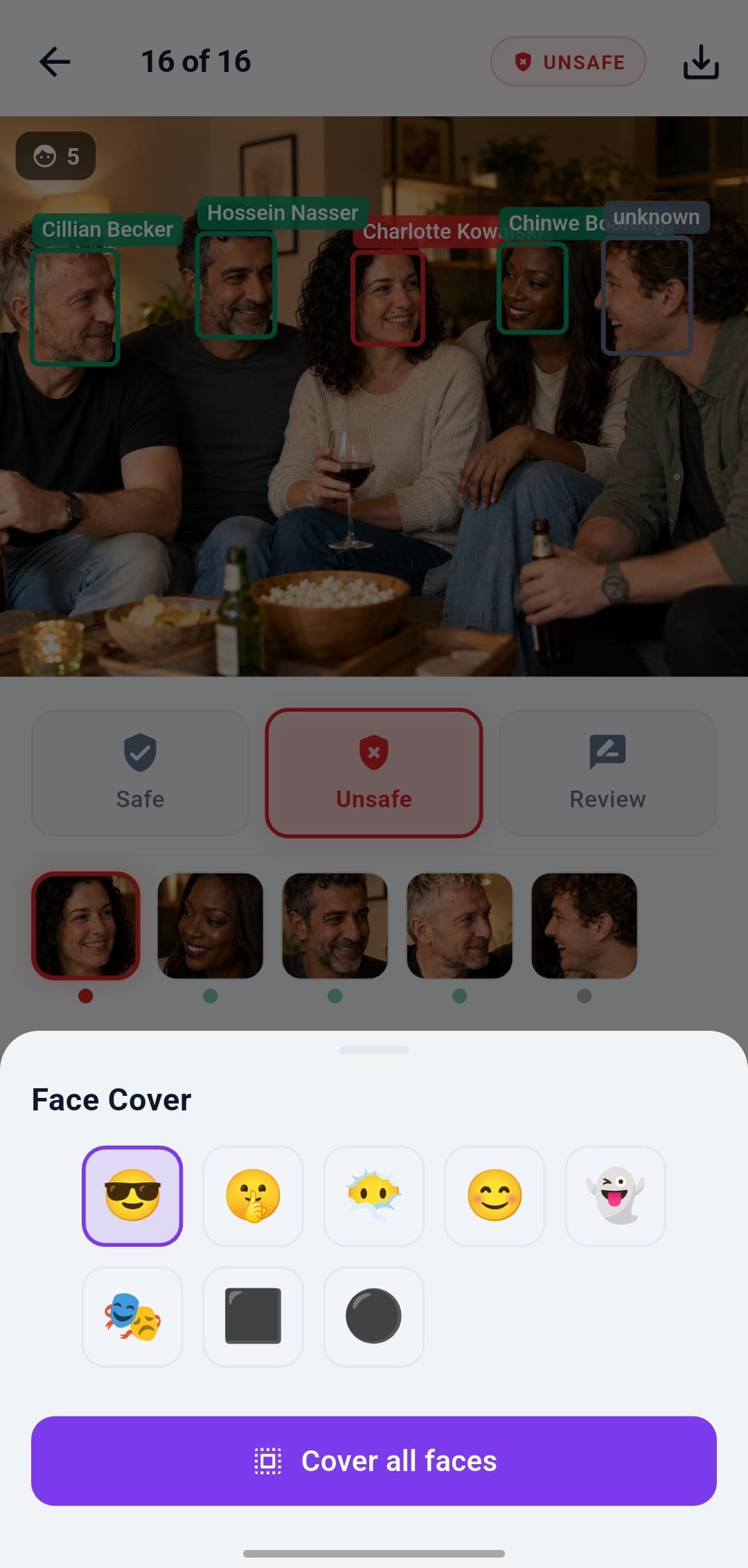Tap the Cillian Becker face box
This screenshot has width=748, height=1568.
click(x=75, y=307)
